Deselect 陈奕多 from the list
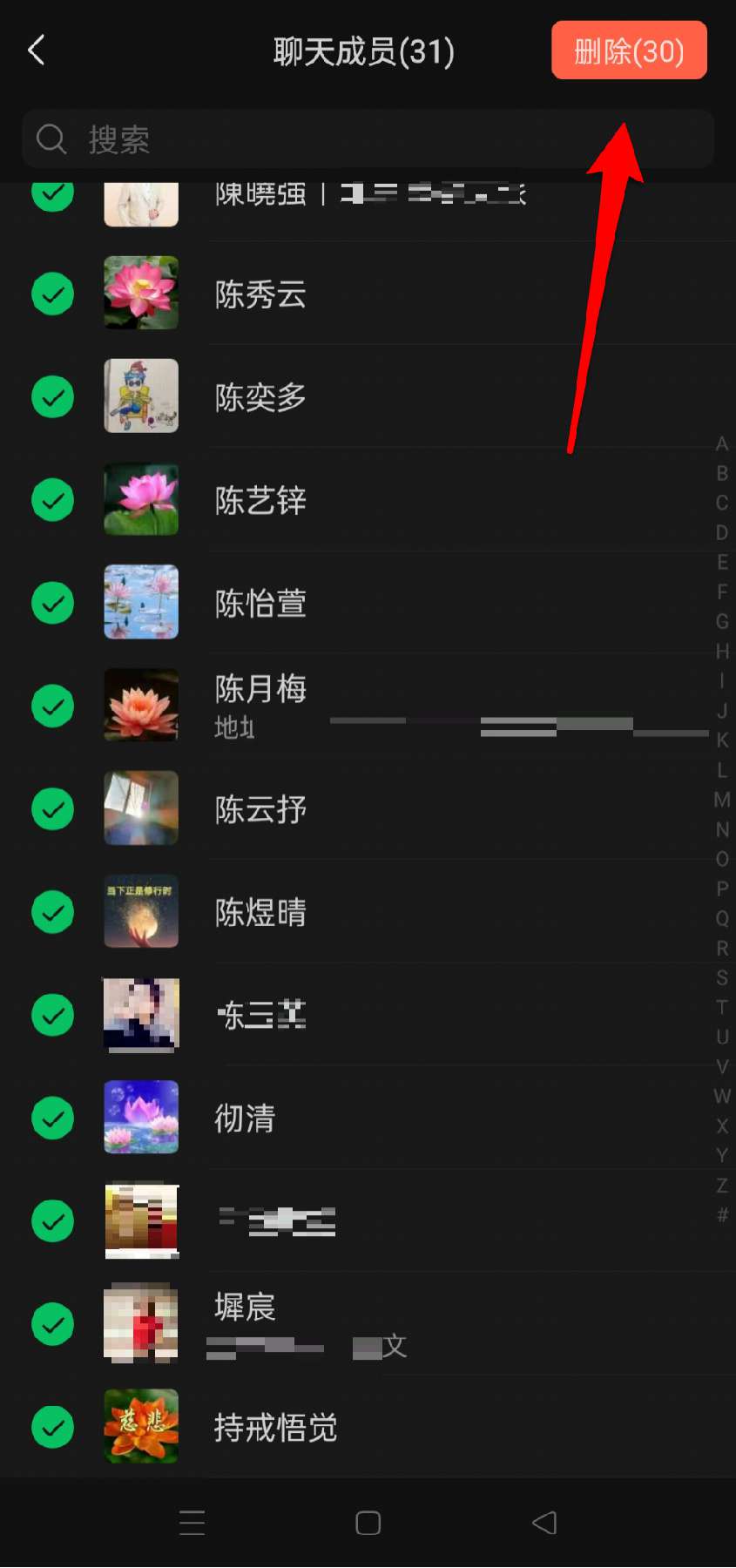 tap(52, 397)
